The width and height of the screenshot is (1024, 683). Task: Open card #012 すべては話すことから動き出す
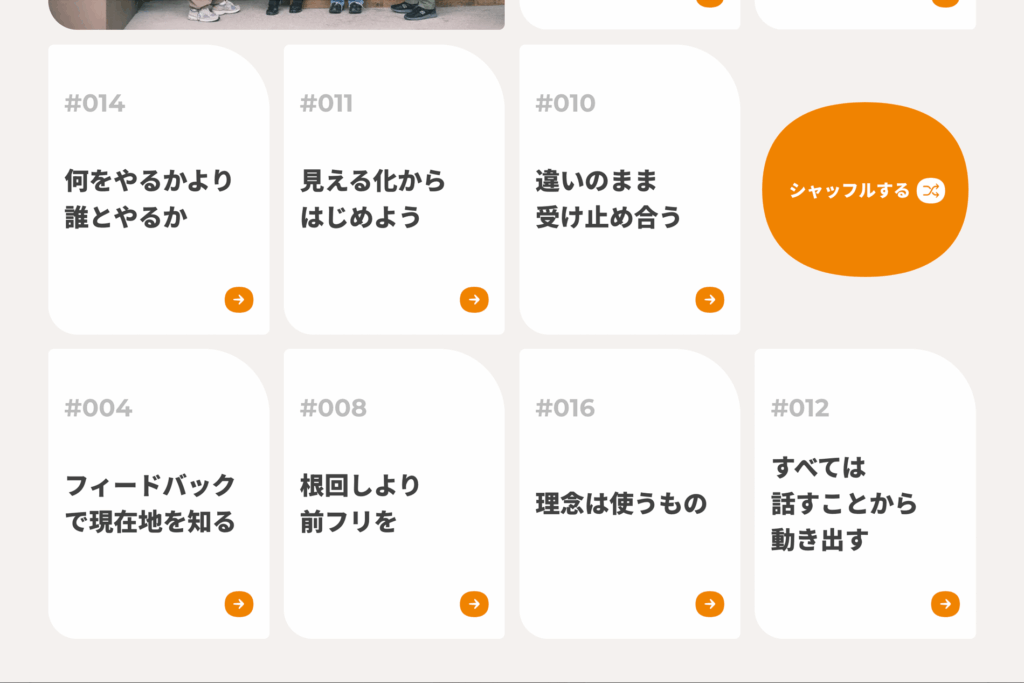tap(865, 494)
